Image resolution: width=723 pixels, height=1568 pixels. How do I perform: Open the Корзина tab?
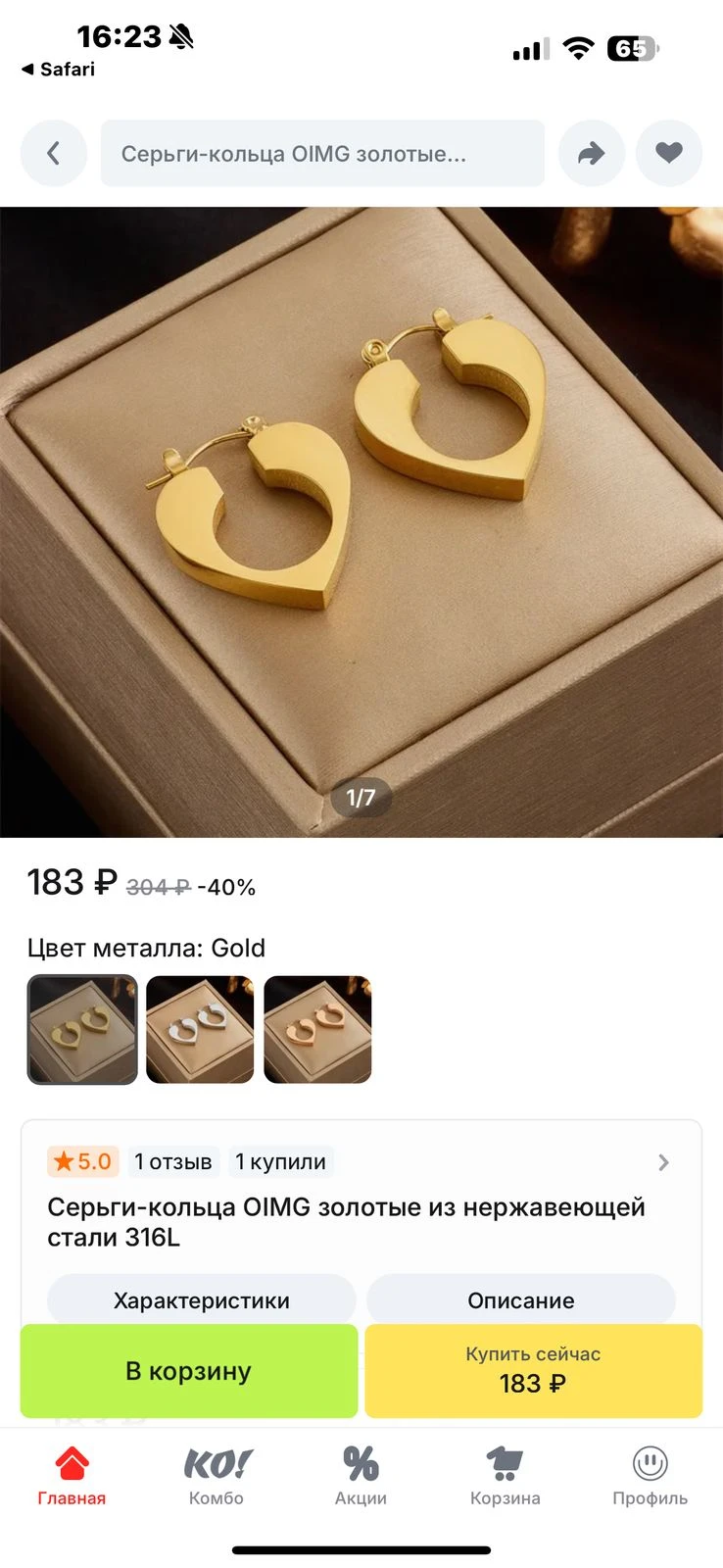coord(505,1476)
